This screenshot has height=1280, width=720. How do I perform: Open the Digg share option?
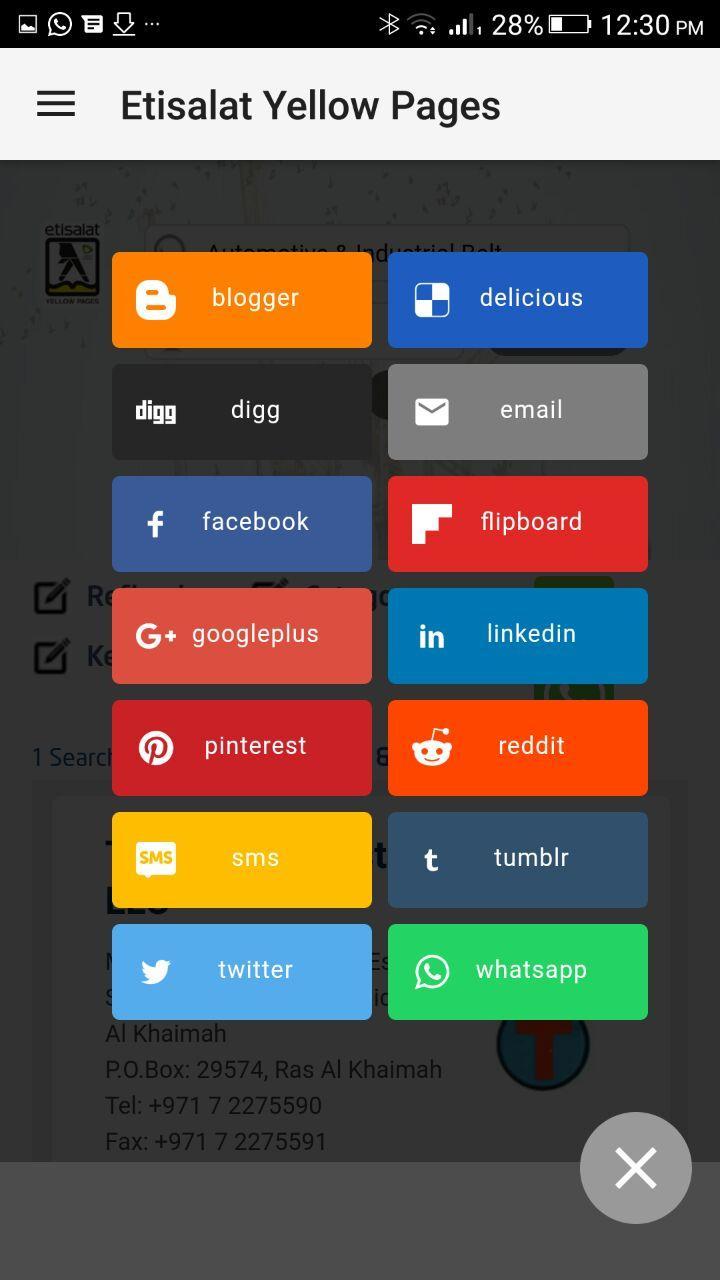tap(155, 410)
